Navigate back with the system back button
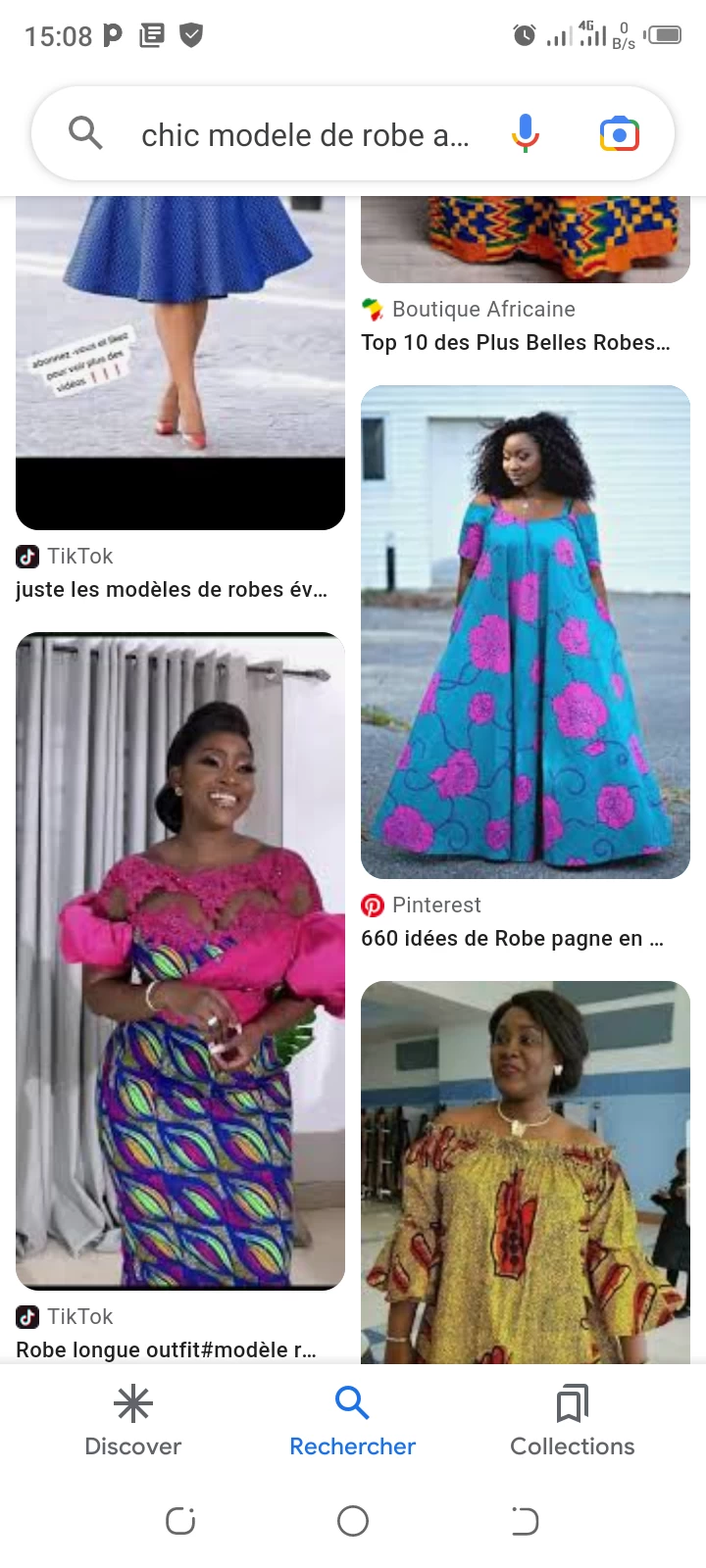The image size is (706, 1568). click(x=525, y=1521)
